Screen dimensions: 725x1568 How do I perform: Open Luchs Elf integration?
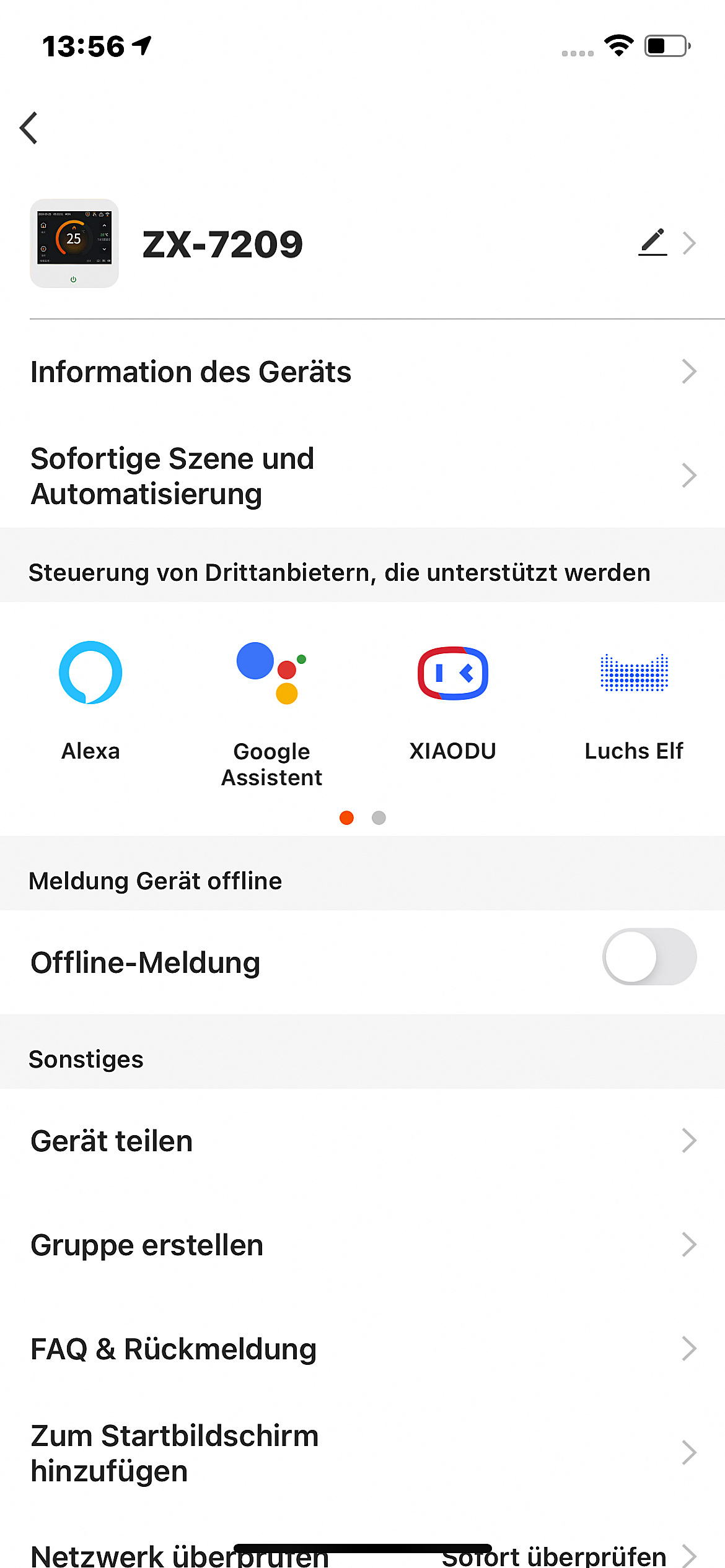pyautogui.click(x=634, y=673)
